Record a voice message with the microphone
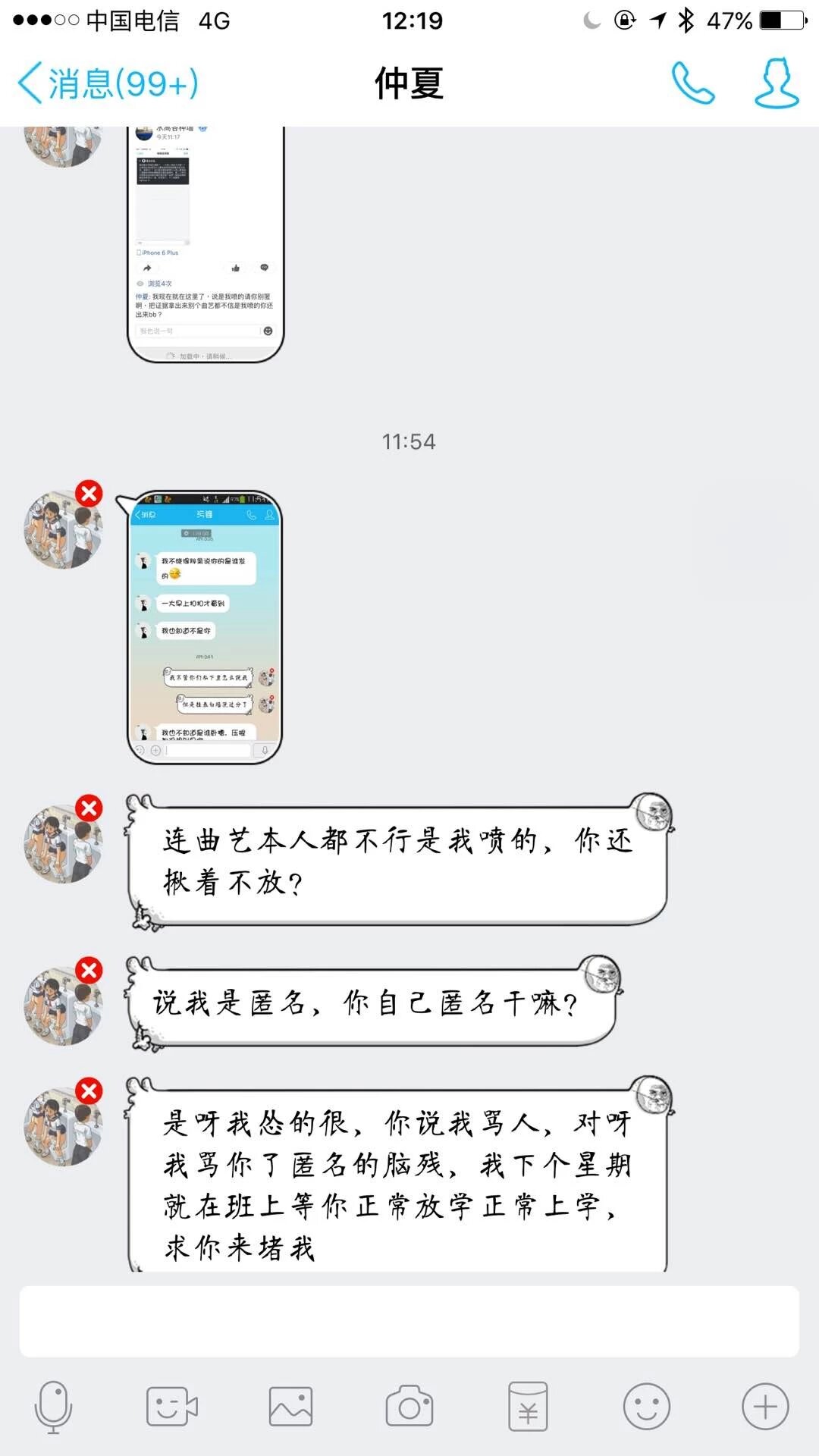Screen dimensions: 819x1456 [53, 1407]
